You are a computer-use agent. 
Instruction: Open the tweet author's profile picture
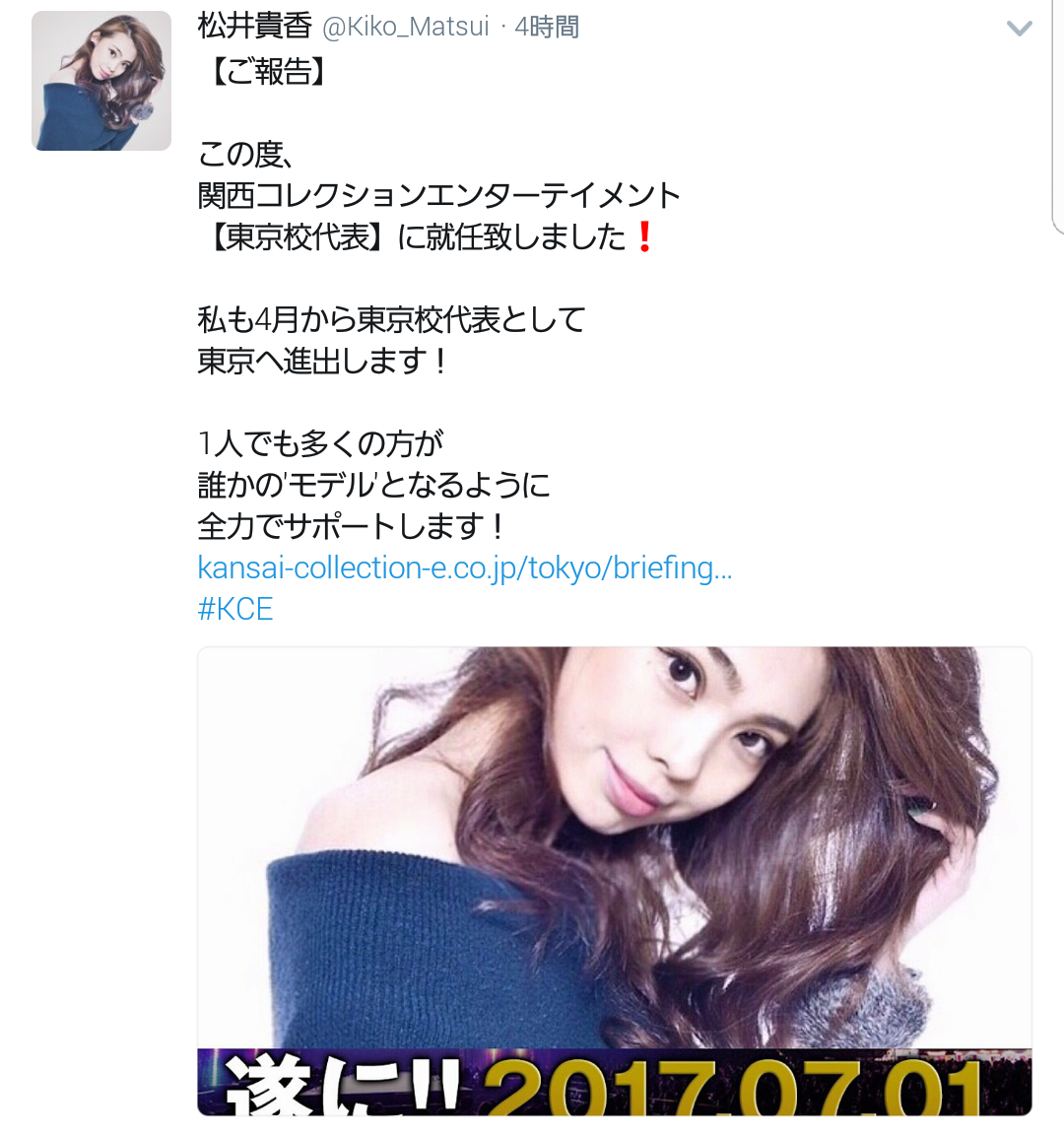click(101, 81)
